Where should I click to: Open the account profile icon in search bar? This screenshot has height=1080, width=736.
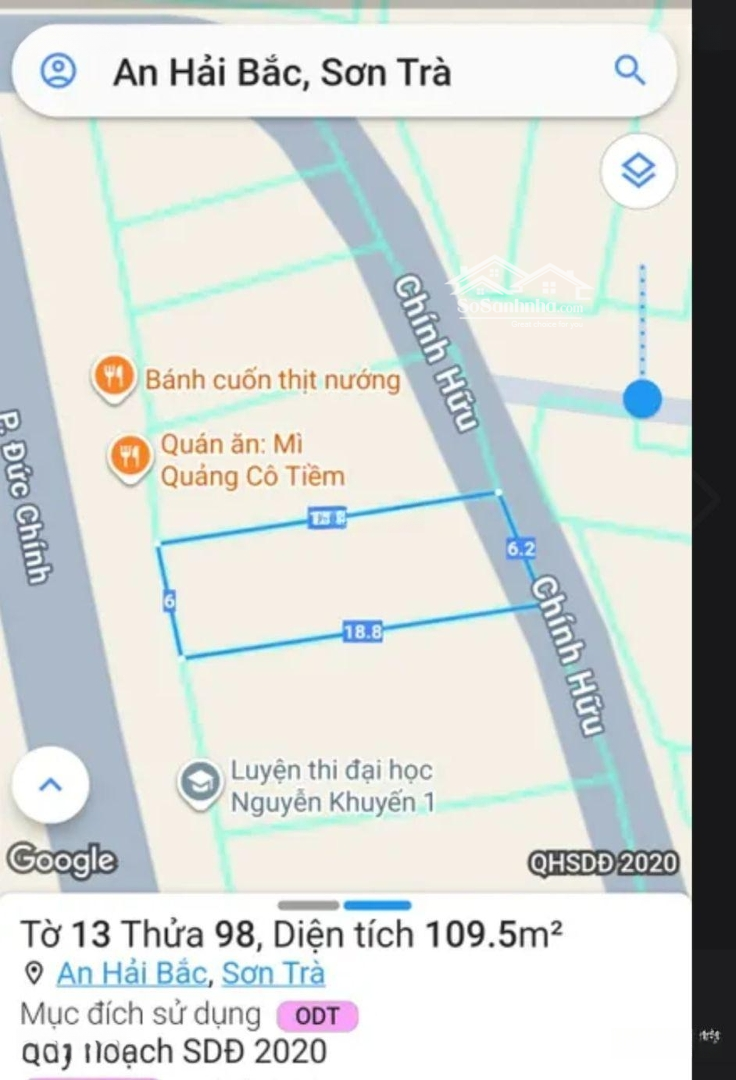[x=60, y=71]
